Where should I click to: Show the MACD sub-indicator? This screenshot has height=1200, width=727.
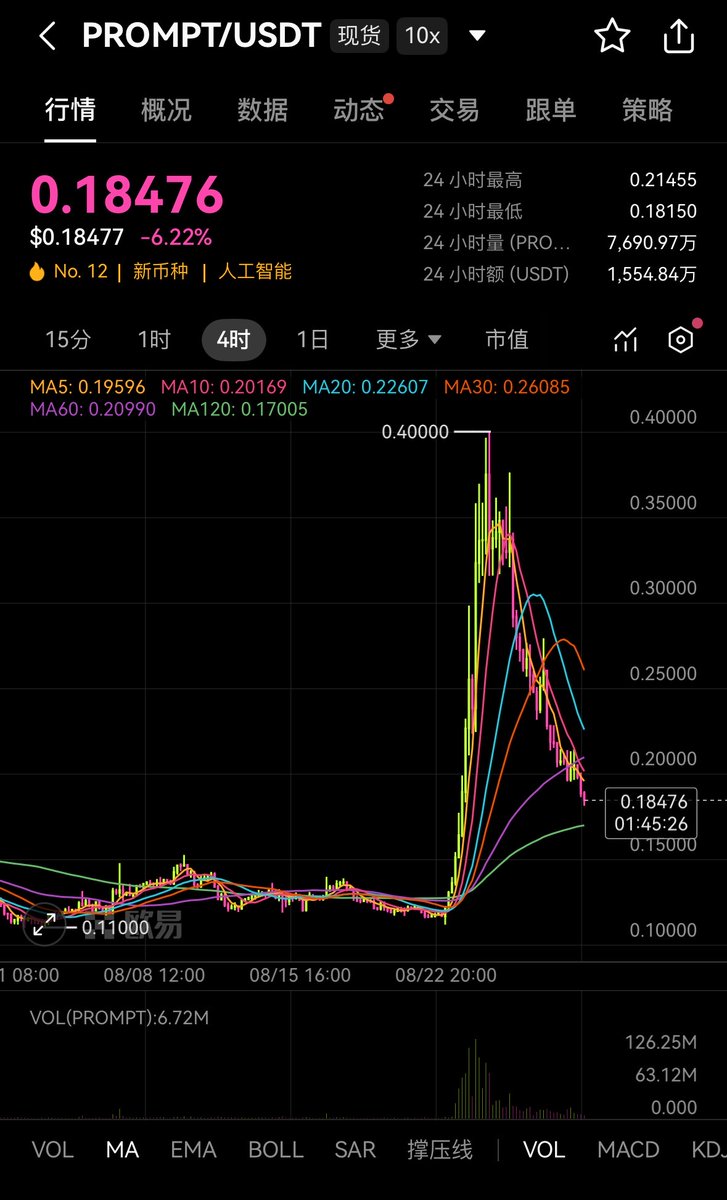(628, 1150)
